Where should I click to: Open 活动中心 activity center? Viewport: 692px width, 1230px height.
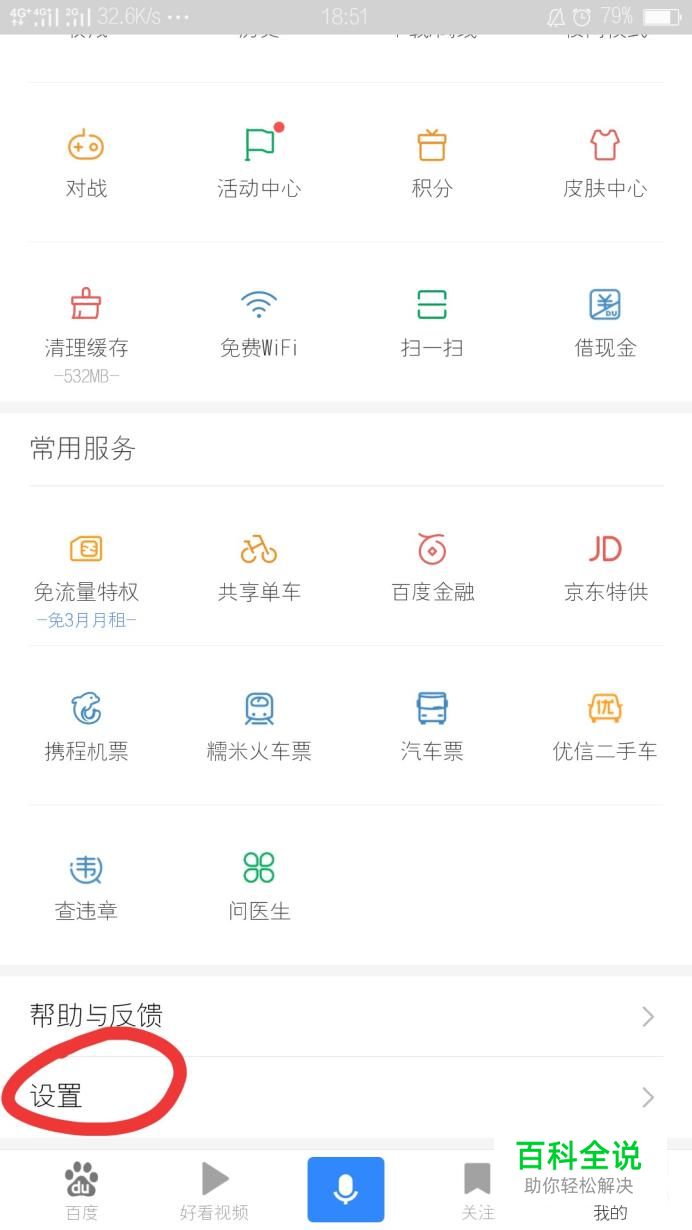259,162
